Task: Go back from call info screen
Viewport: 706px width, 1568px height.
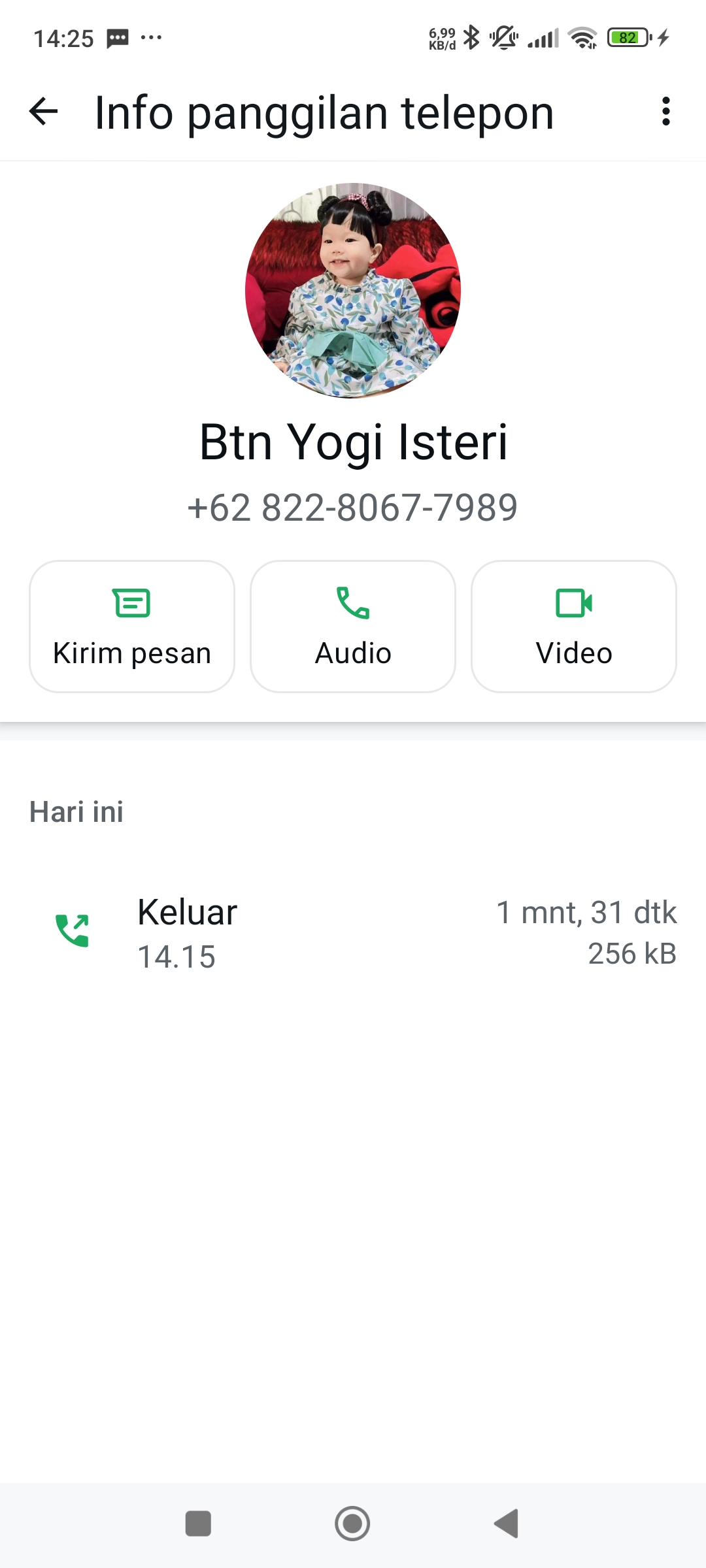Action: tap(44, 112)
